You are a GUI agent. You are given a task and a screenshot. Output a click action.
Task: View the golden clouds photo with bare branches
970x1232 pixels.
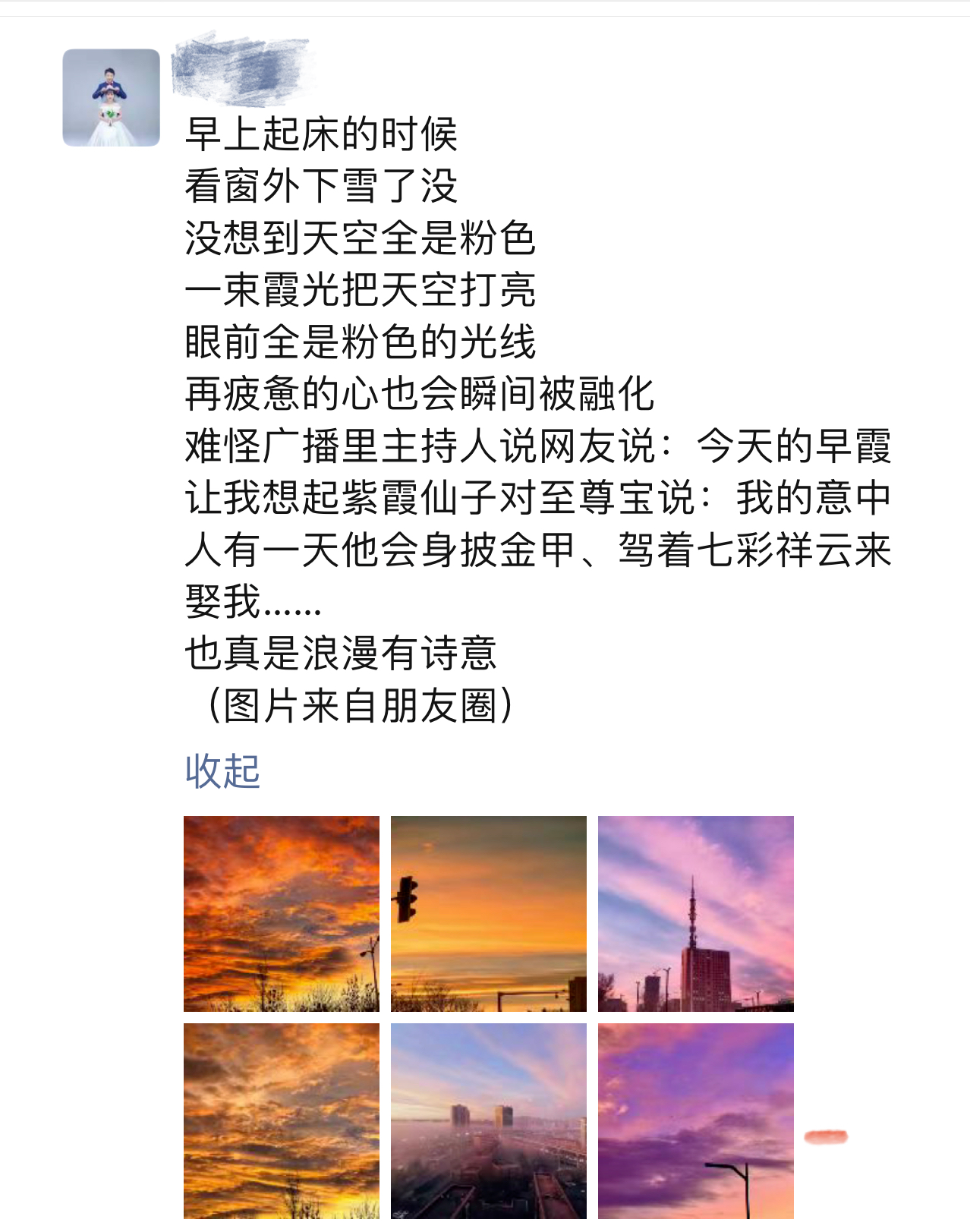(x=282, y=1120)
